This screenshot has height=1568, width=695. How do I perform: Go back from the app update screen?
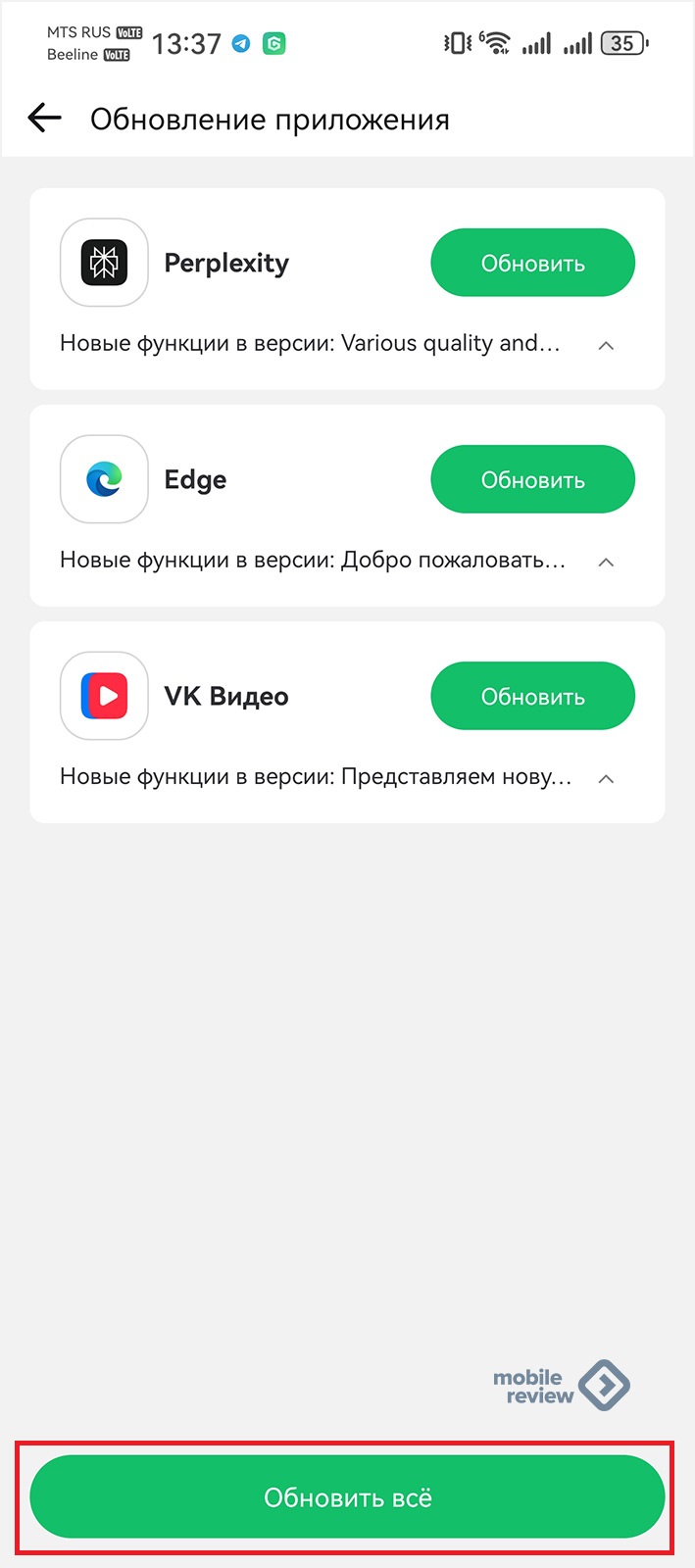(45, 119)
